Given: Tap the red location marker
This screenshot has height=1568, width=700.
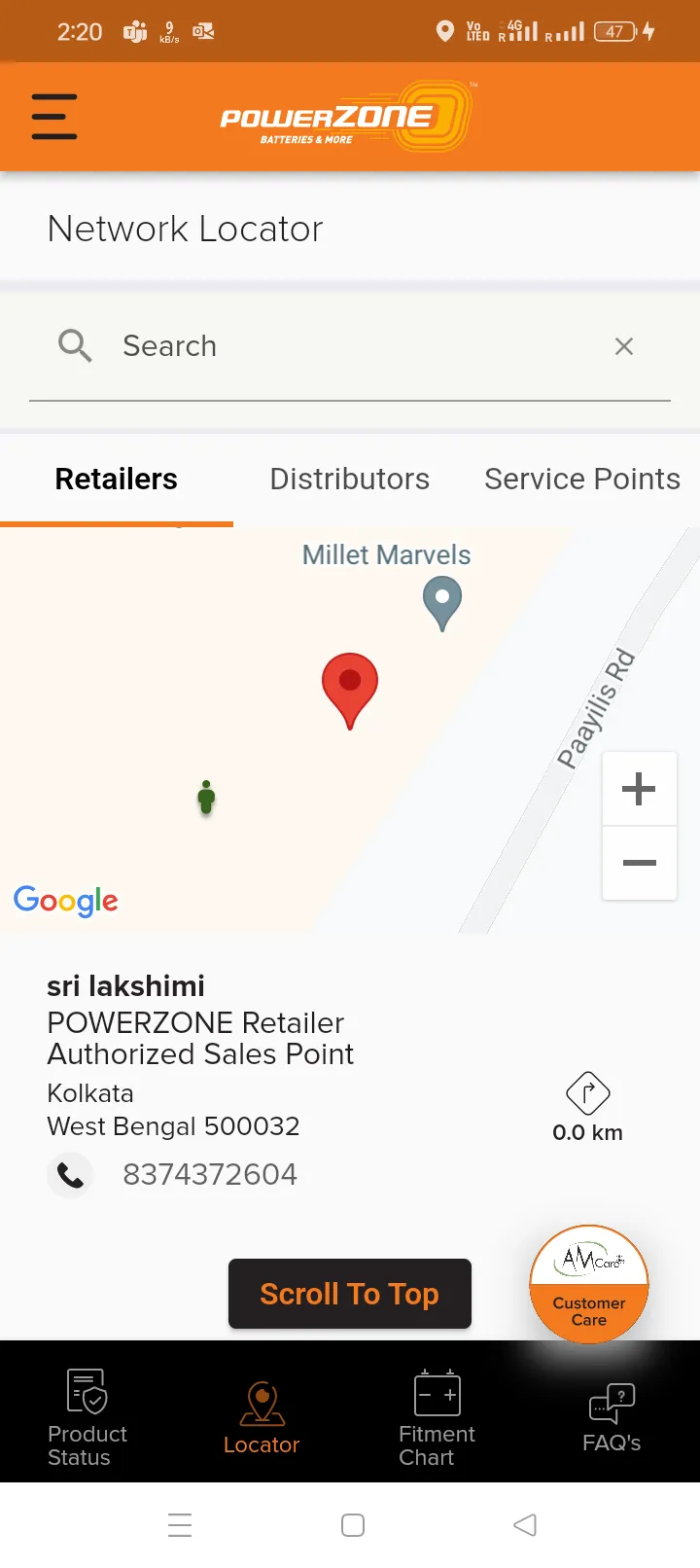Looking at the screenshot, I should 350,686.
